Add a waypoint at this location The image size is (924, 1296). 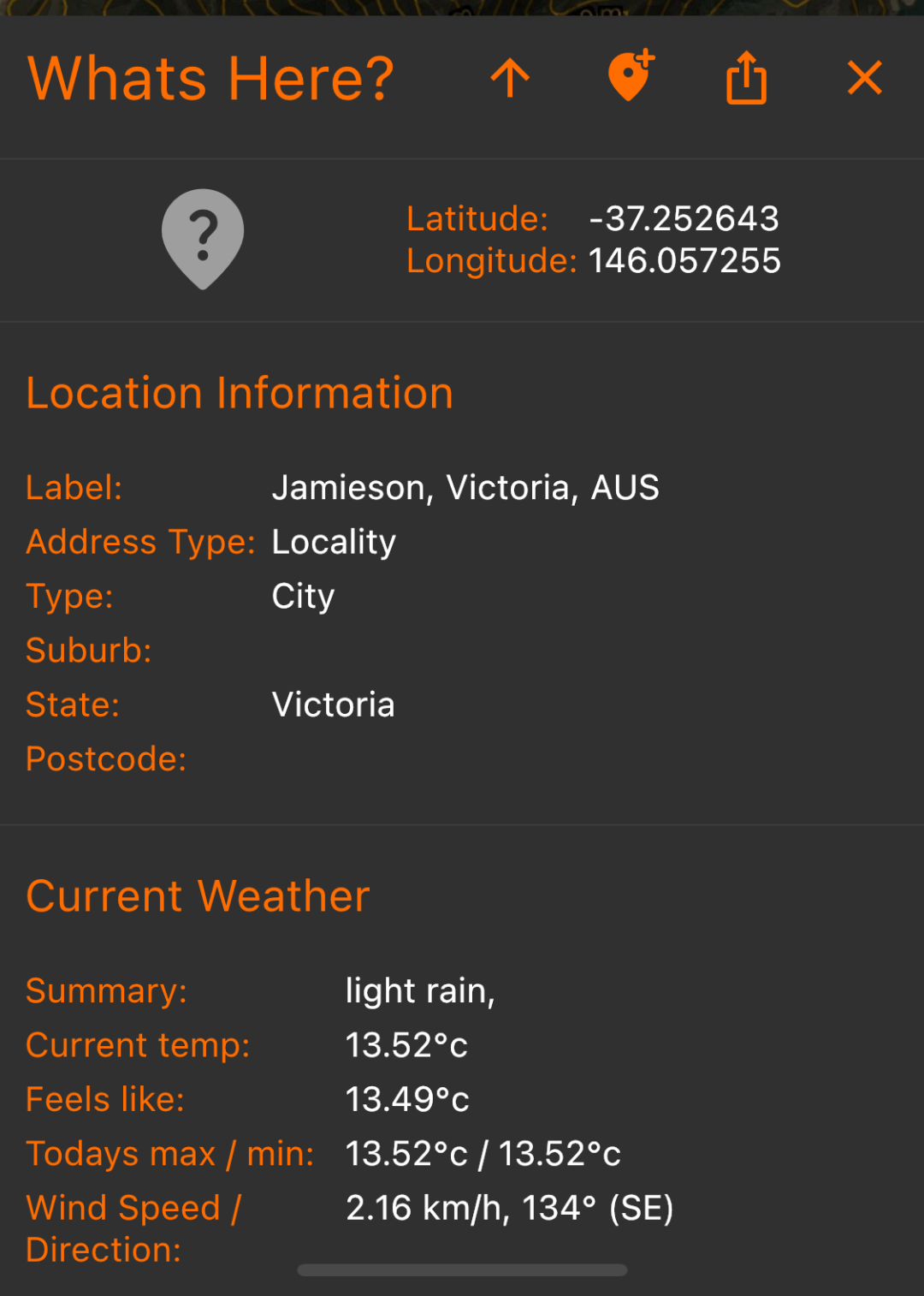[631, 77]
